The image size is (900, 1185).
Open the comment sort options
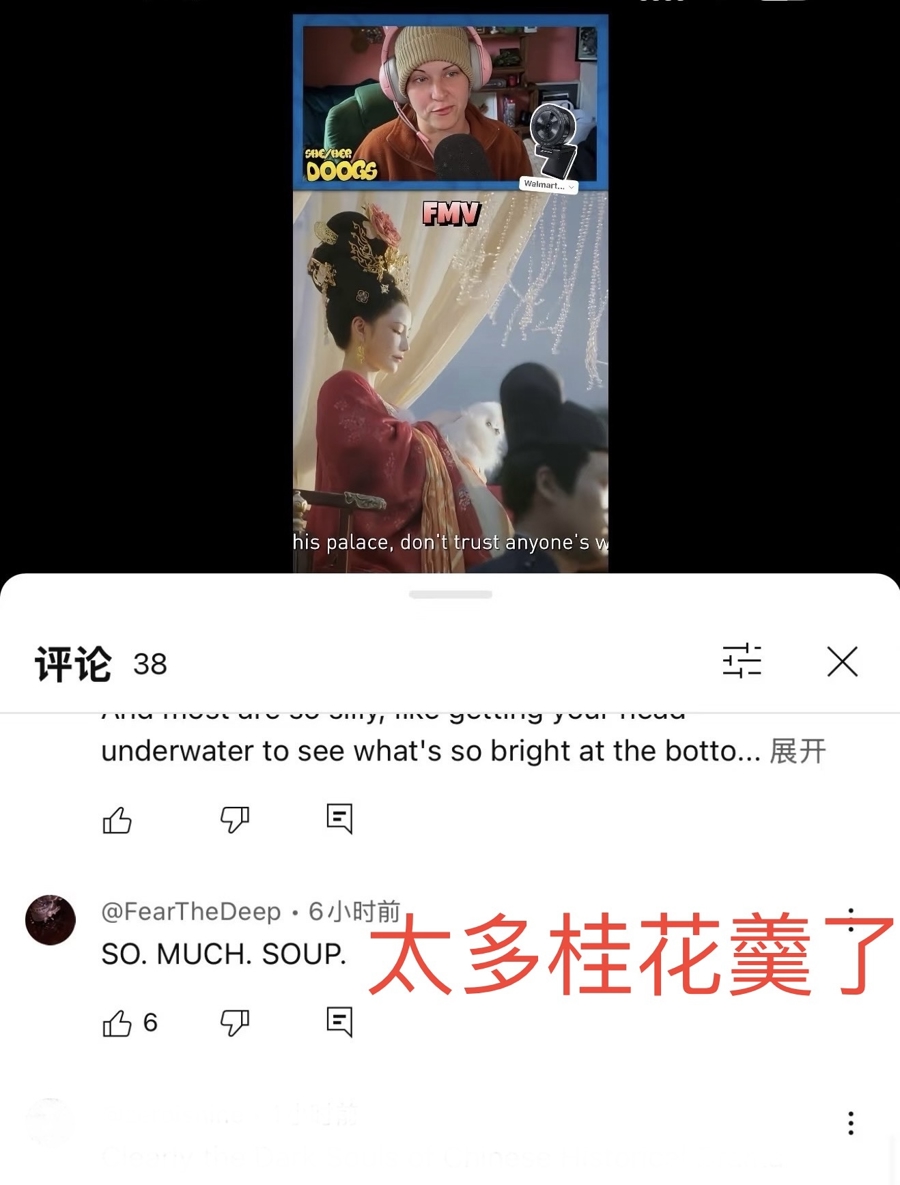pos(742,662)
